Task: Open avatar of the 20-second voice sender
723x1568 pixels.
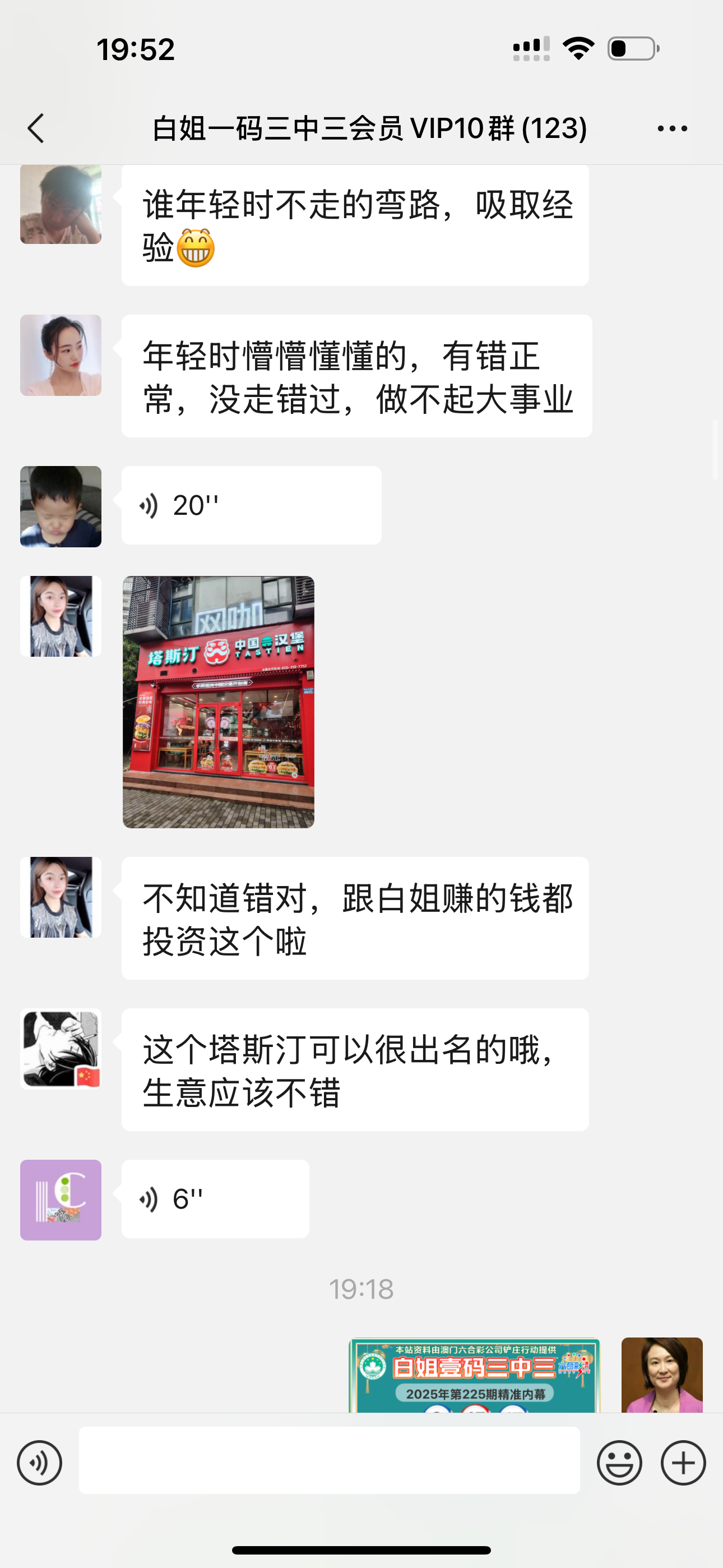Action: pos(61,506)
